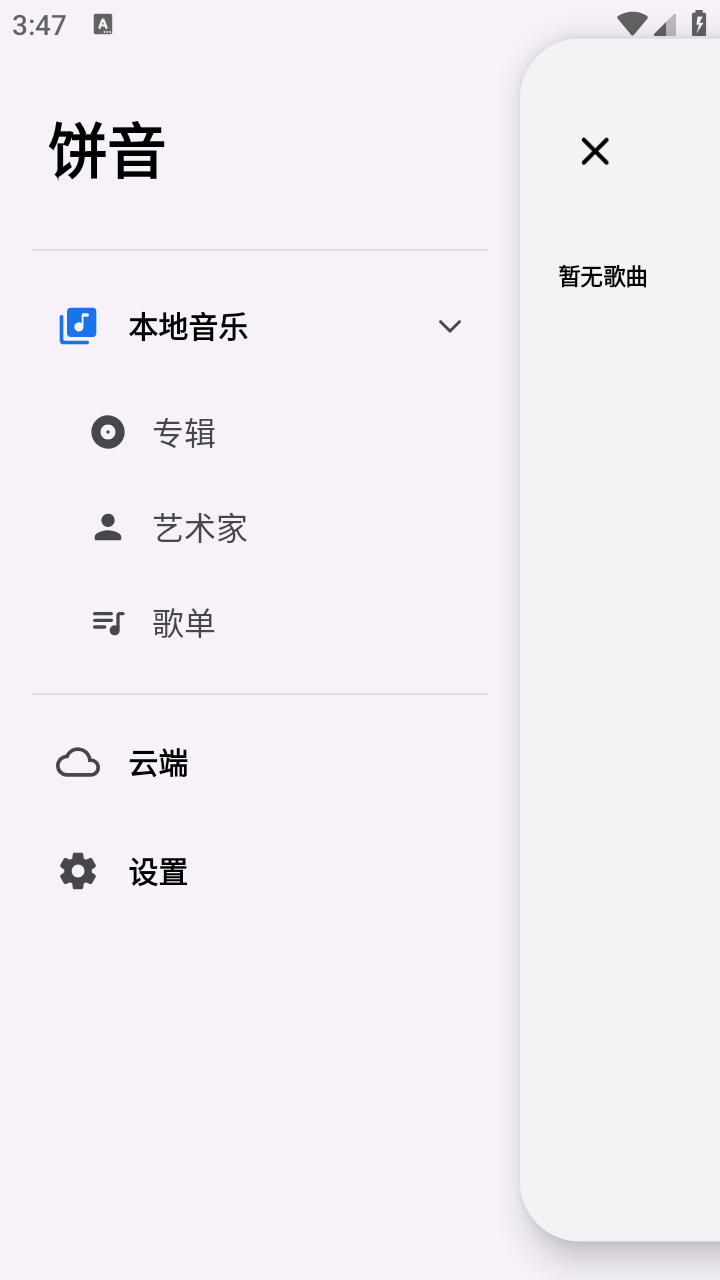Open the 本地音乐 library icon
Image resolution: width=720 pixels, height=1280 pixels.
[78, 326]
